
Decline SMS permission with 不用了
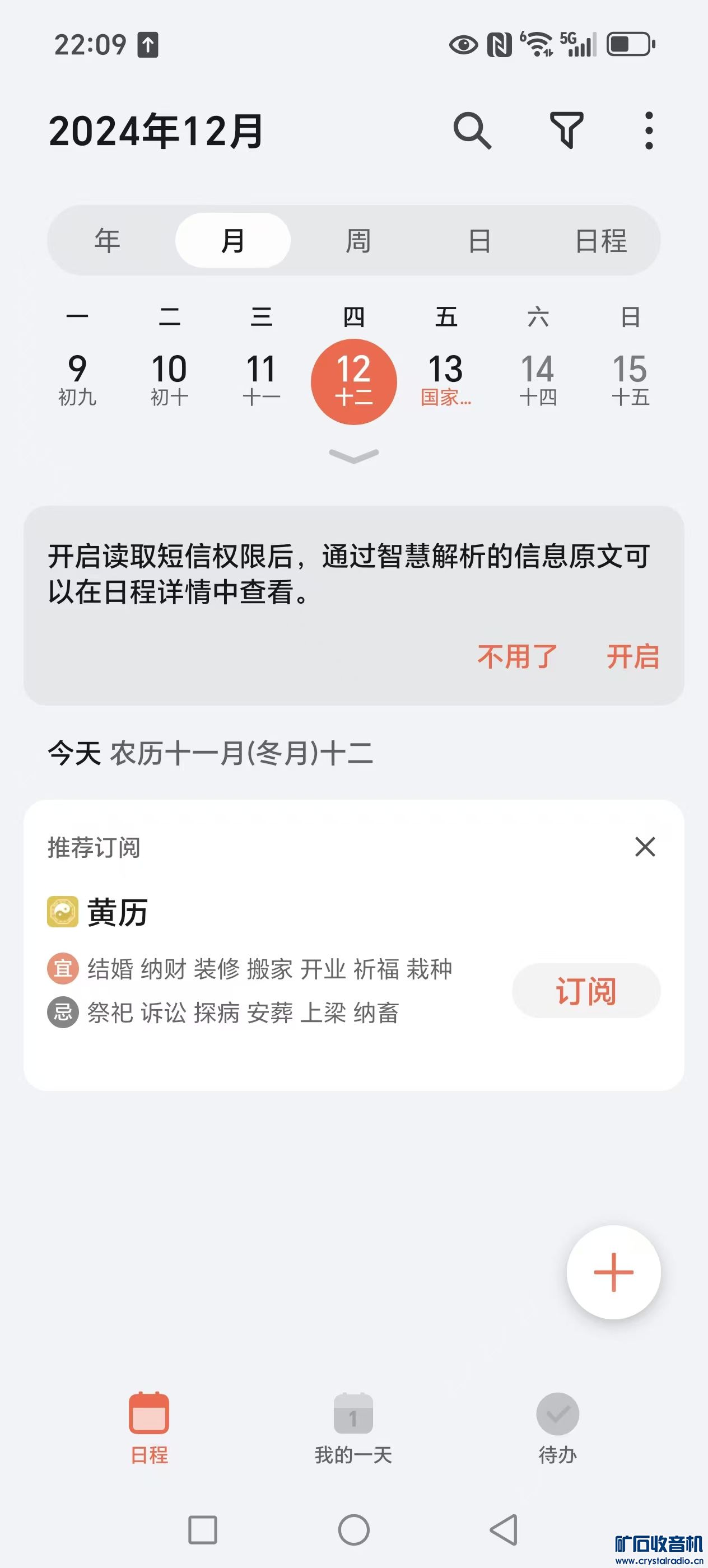pos(518,657)
